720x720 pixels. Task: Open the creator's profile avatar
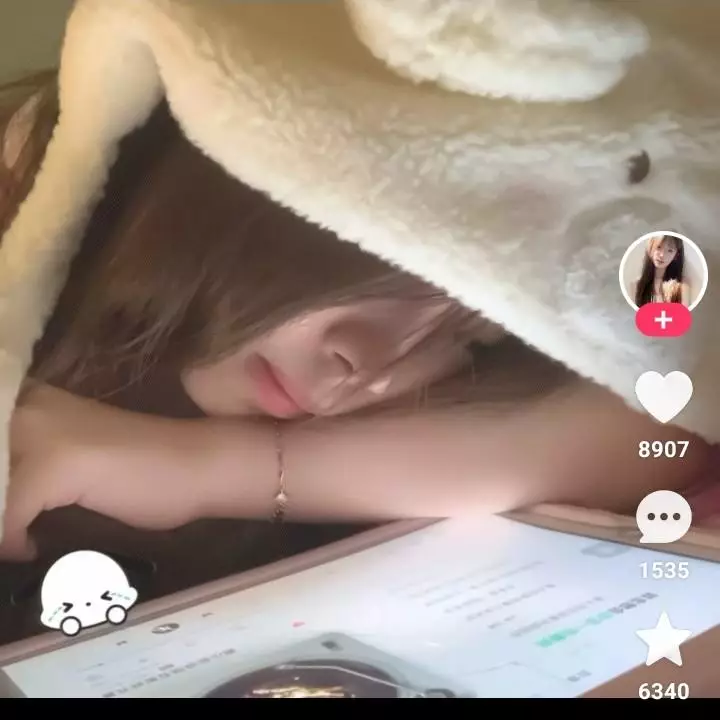coord(663,271)
